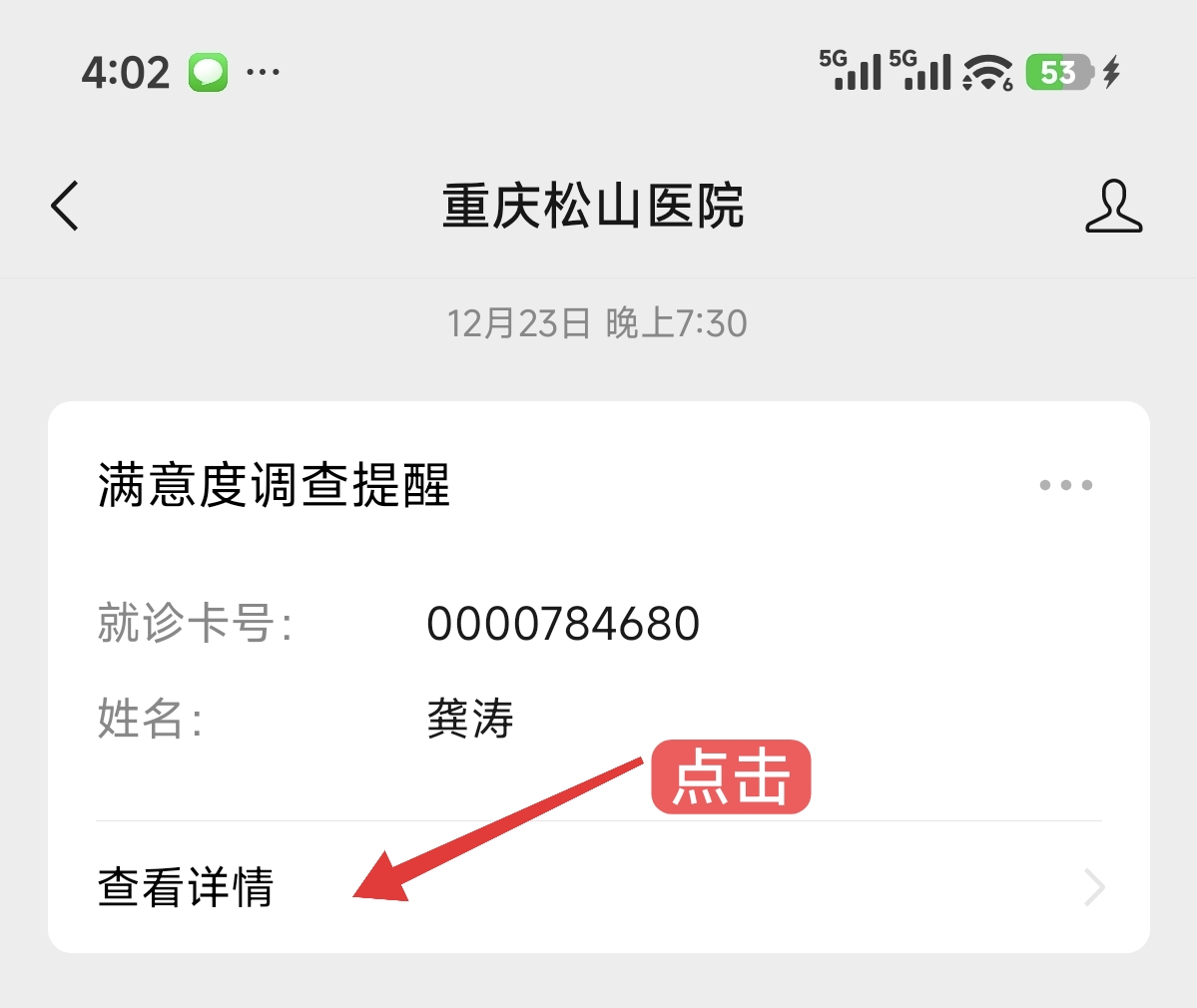Go back from 重庆松山医院 chat
The width and height of the screenshot is (1197, 1008).
66,207
